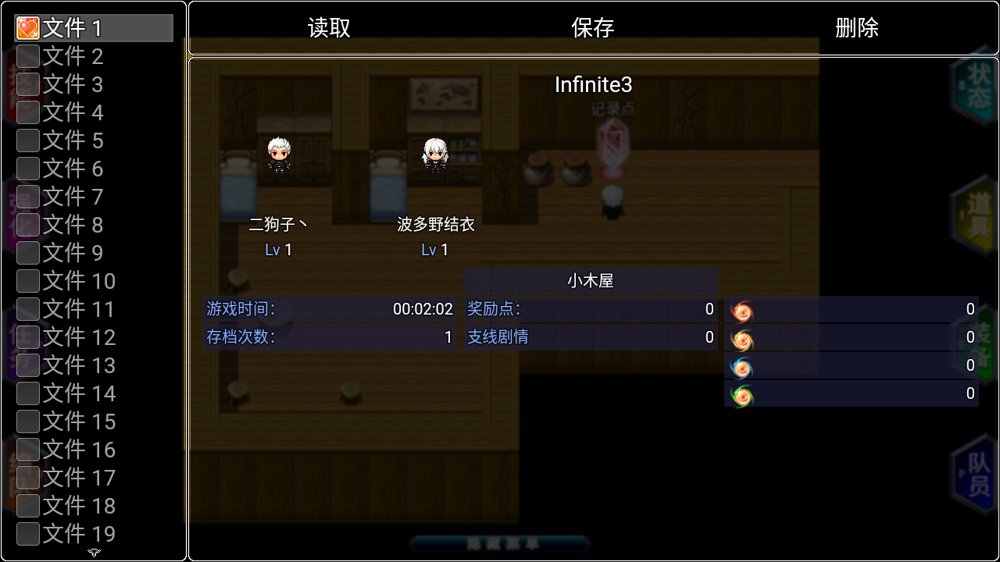Select save slot 文件 2
Viewport: 1000px width, 562px height.
coord(94,56)
